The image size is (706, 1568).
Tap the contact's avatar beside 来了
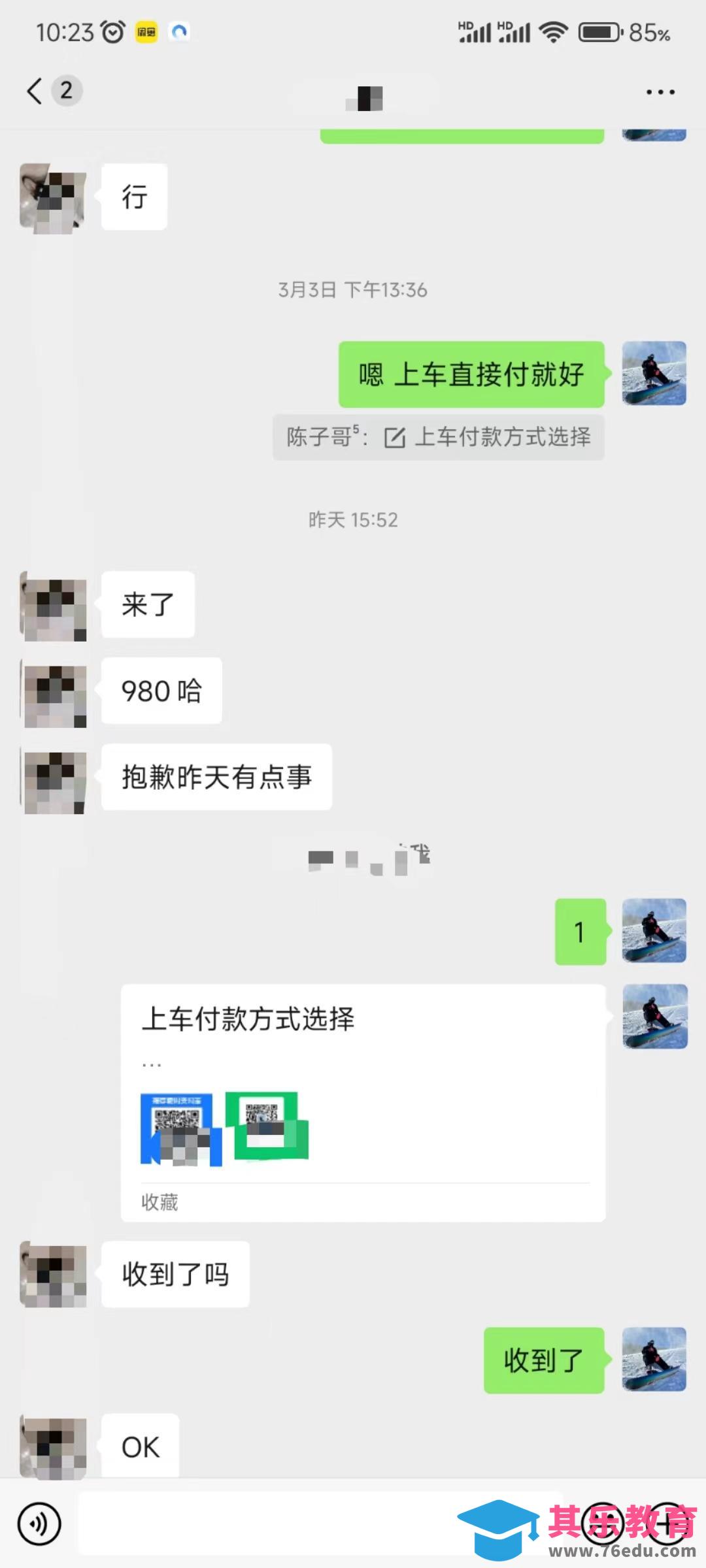tap(54, 606)
